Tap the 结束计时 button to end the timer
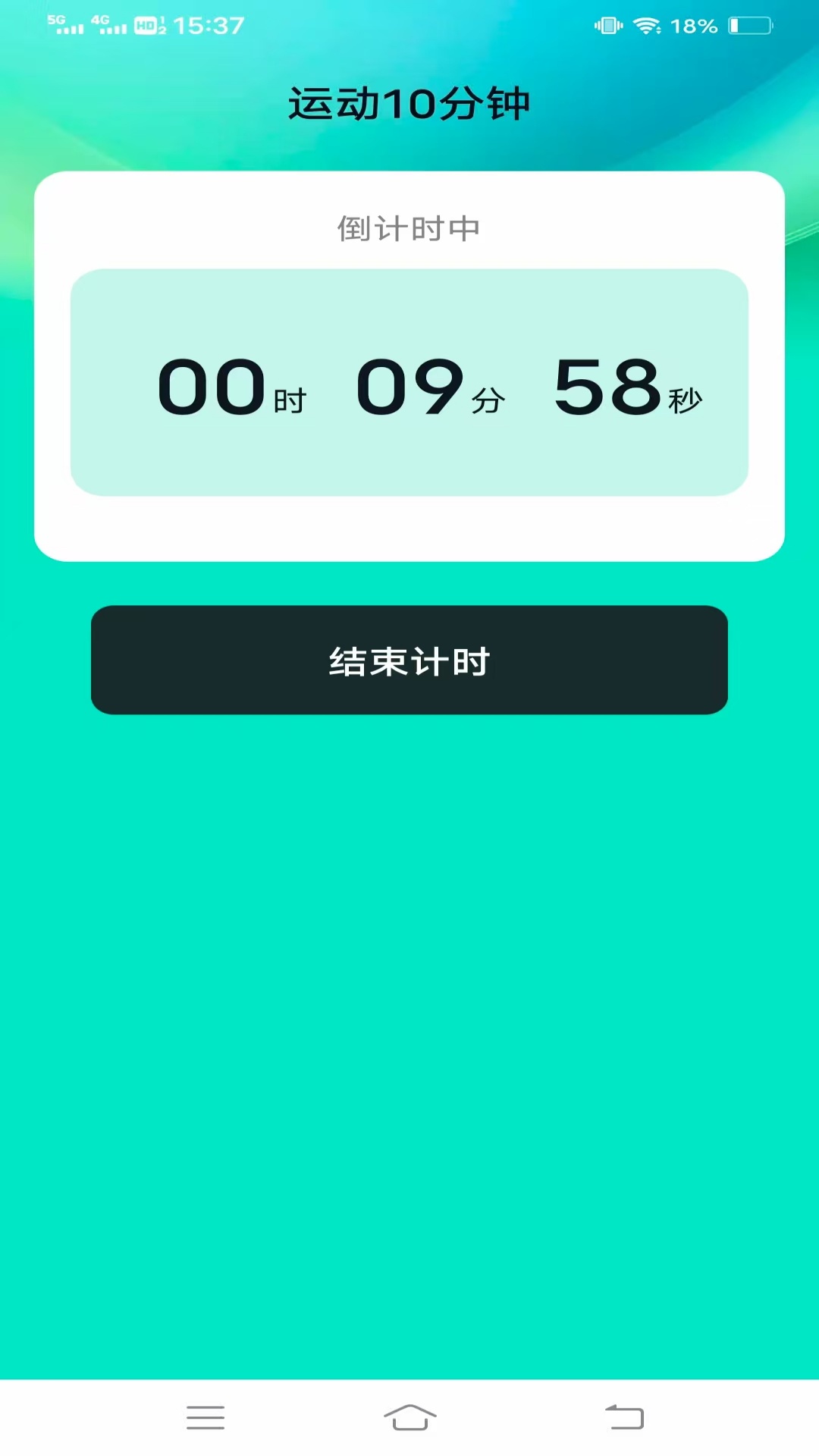The image size is (819, 1456). click(409, 660)
